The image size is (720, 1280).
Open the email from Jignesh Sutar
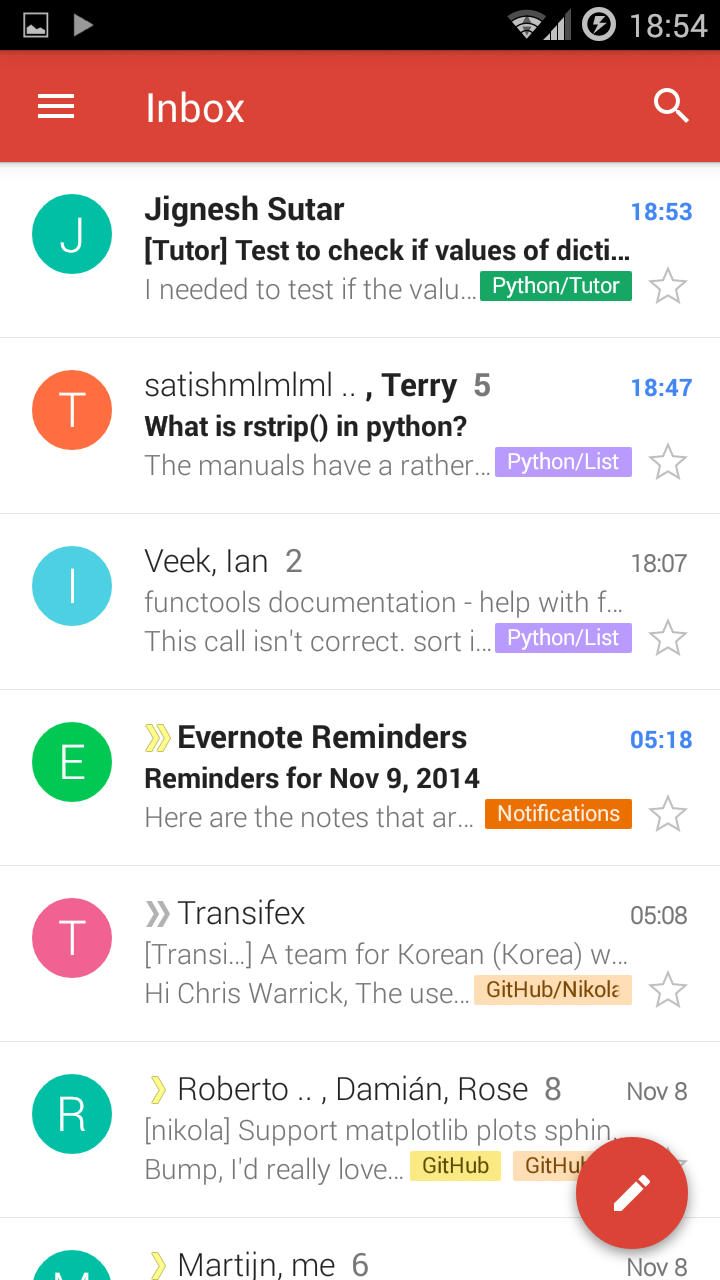[x=360, y=250]
